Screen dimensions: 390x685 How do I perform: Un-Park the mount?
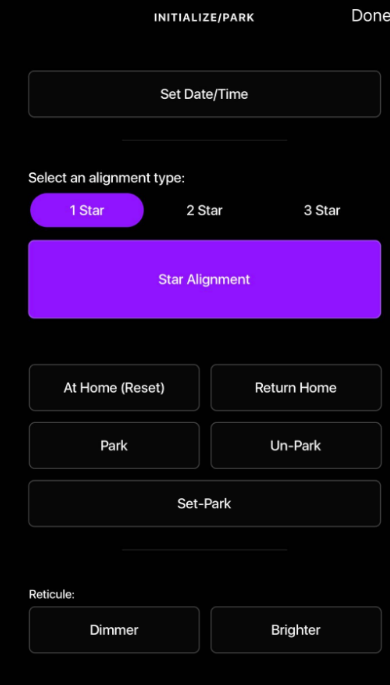pos(296,446)
